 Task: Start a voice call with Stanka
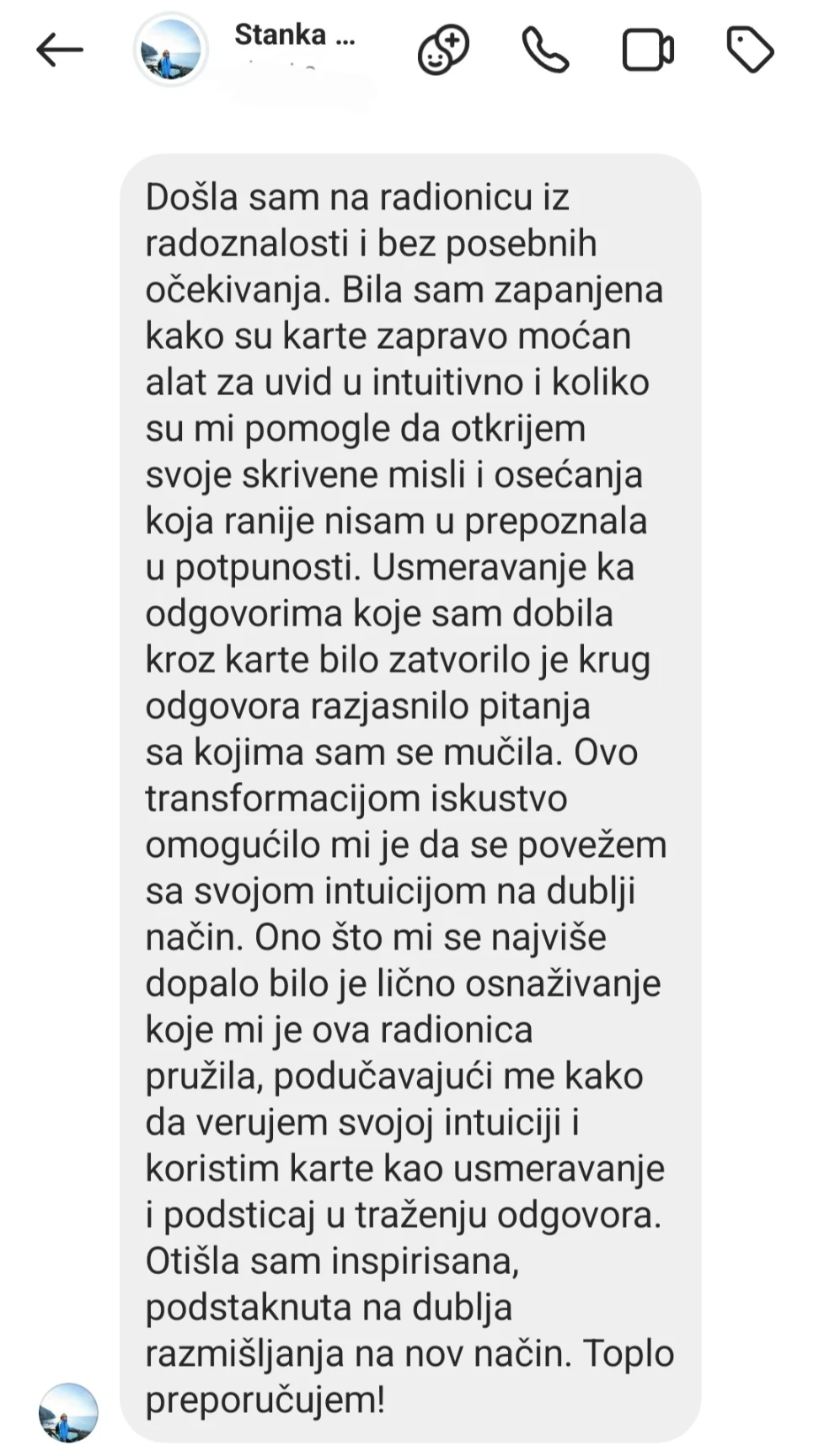tap(545, 51)
